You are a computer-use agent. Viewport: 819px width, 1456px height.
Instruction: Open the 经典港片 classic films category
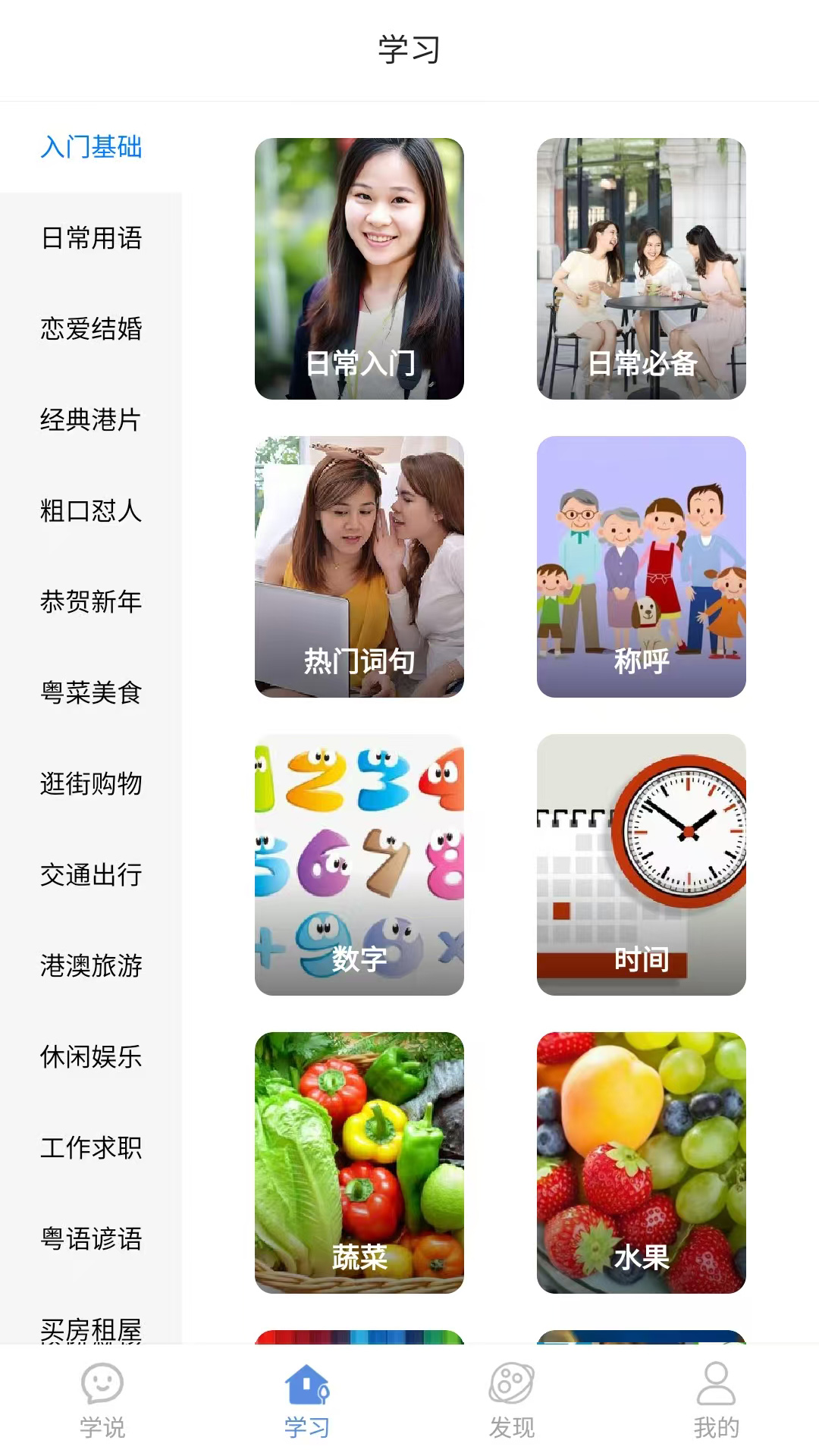point(92,421)
